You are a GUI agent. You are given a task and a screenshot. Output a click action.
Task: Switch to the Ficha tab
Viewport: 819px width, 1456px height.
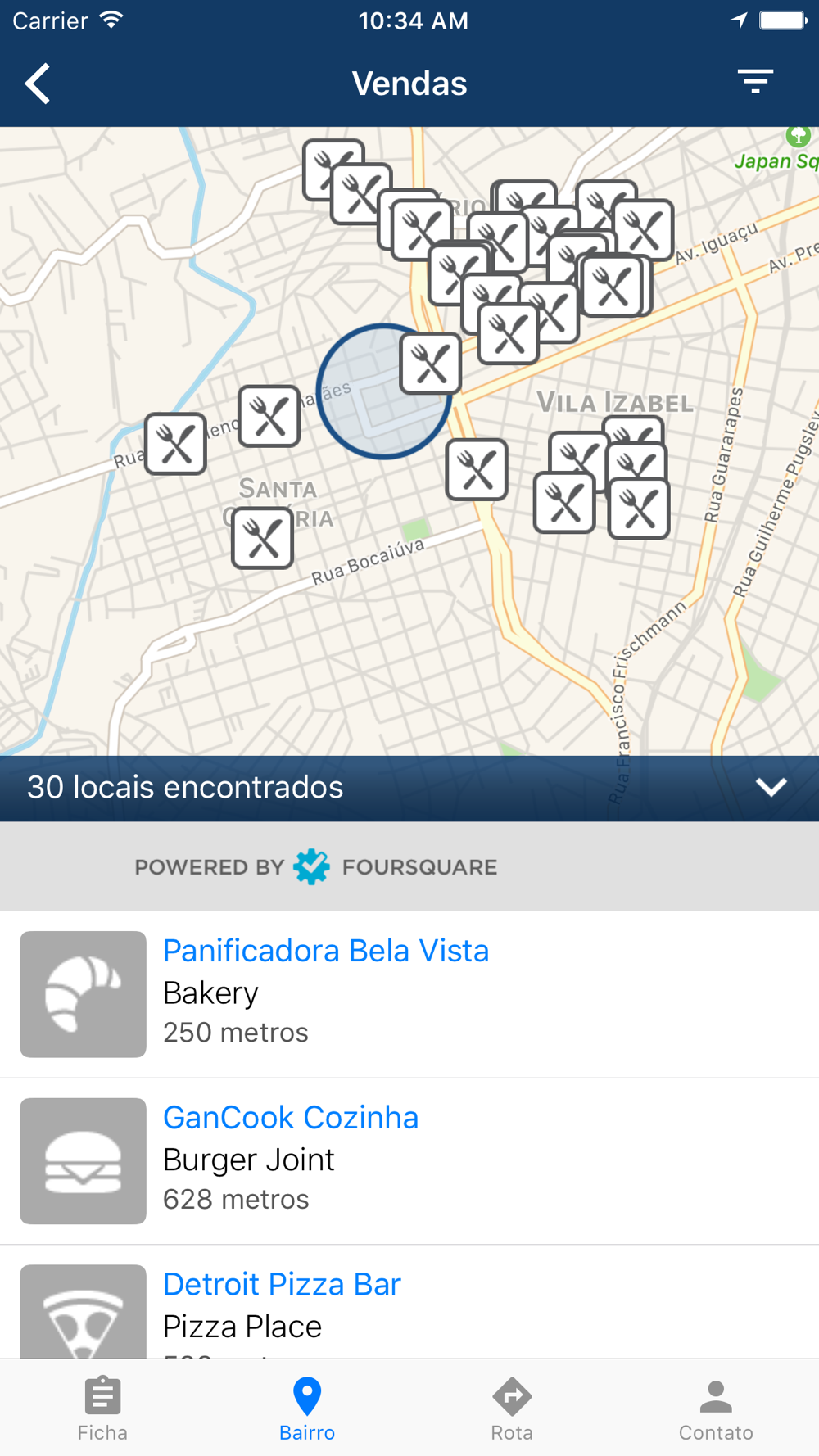pyautogui.click(x=102, y=1409)
